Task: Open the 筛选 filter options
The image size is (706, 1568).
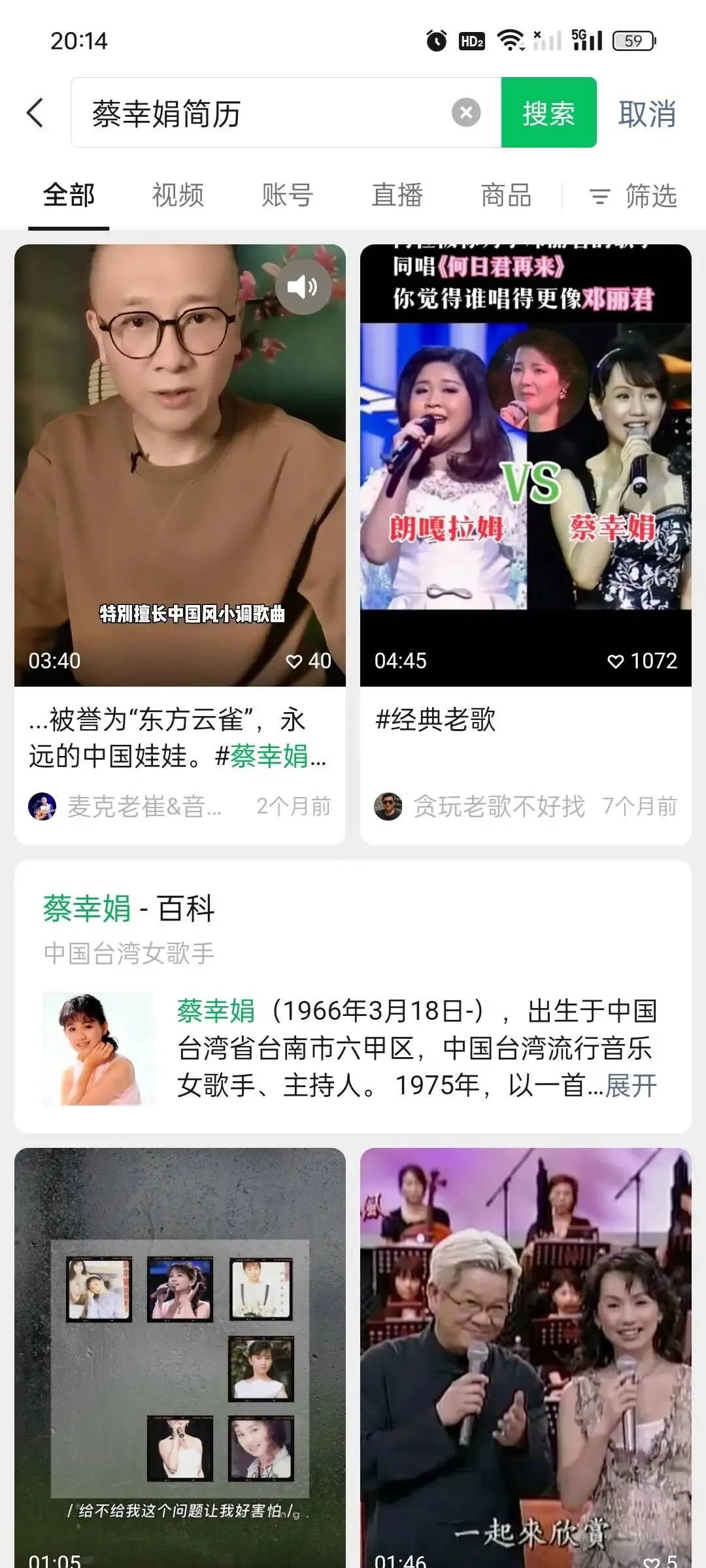Action: (x=633, y=196)
